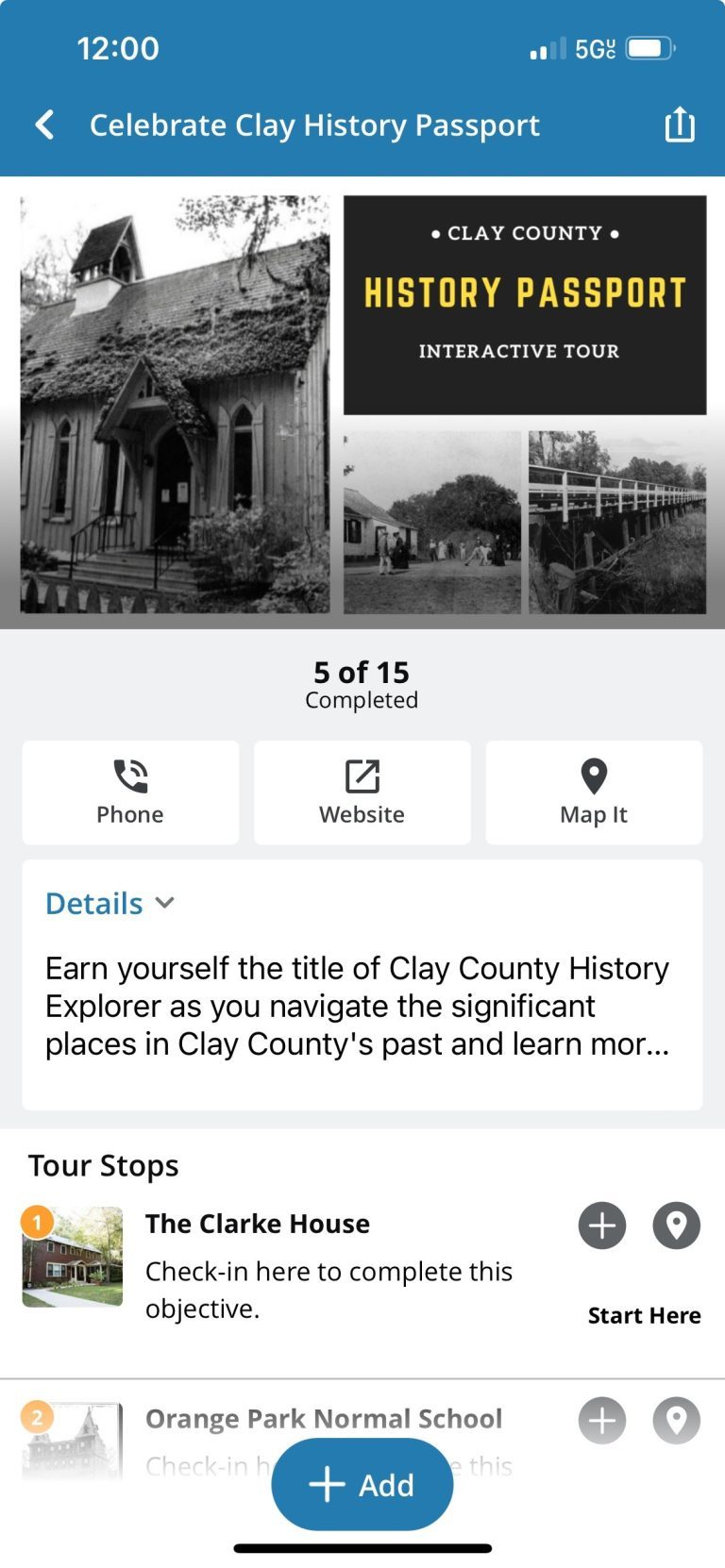The image size is (725, 1568).
Task: Tap the location pin for The Clarke House
Action: click(676, 1225)
